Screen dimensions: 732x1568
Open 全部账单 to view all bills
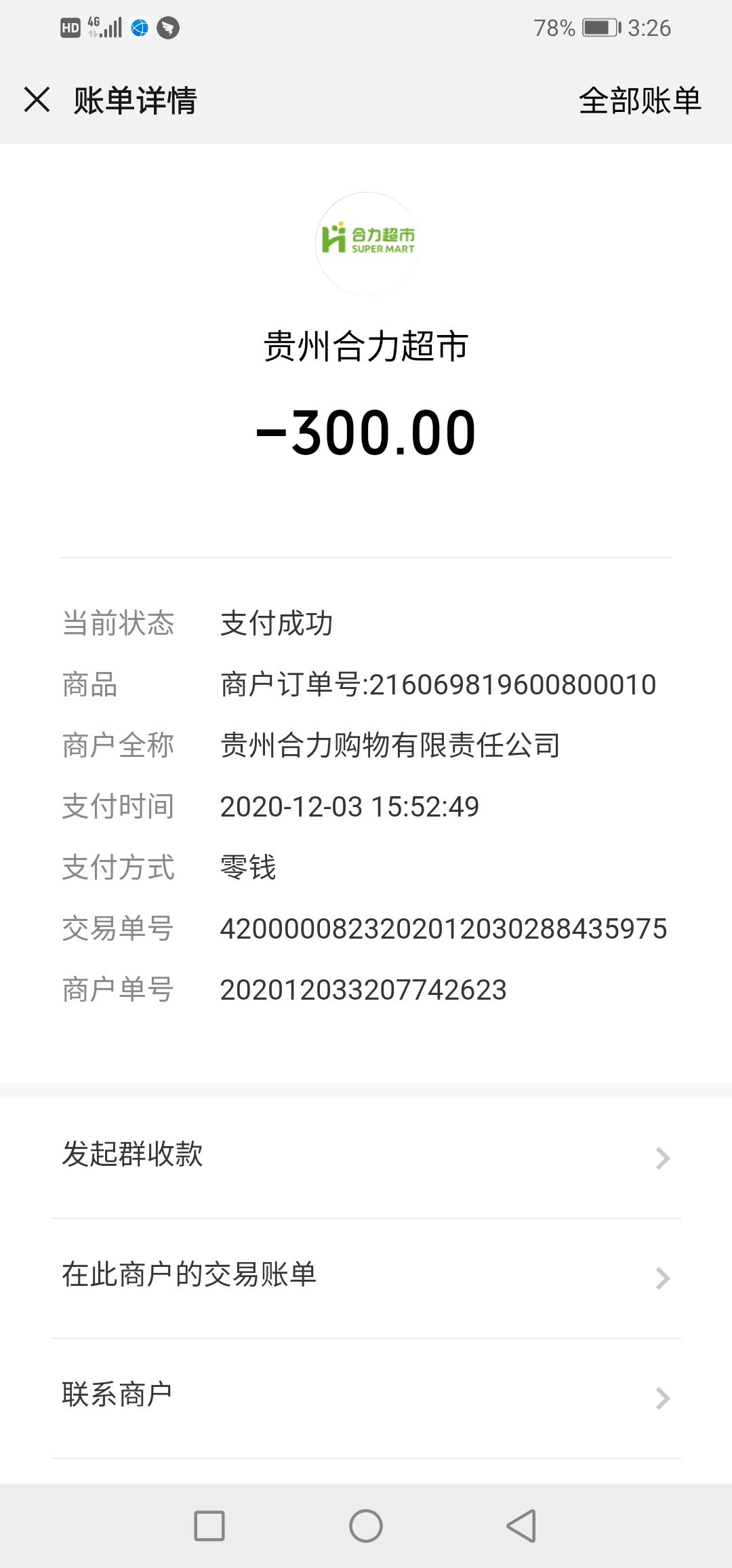click(639, 101)
